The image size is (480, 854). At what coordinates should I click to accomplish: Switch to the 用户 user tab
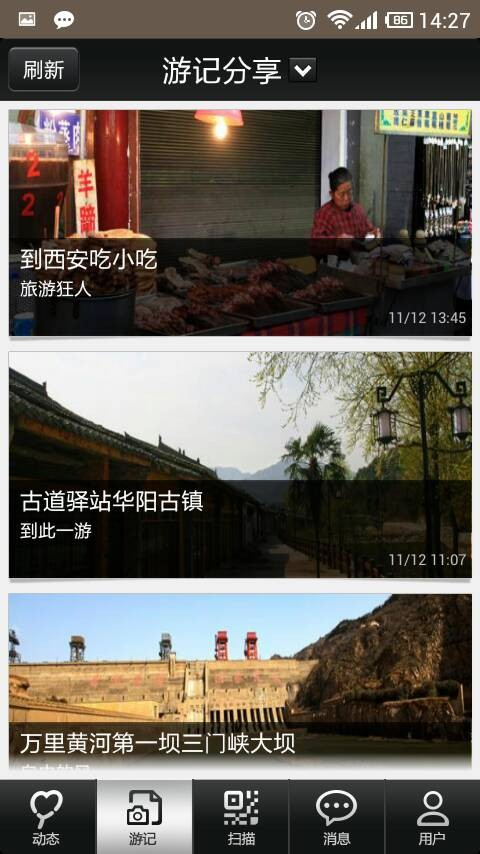click(433, 817)
